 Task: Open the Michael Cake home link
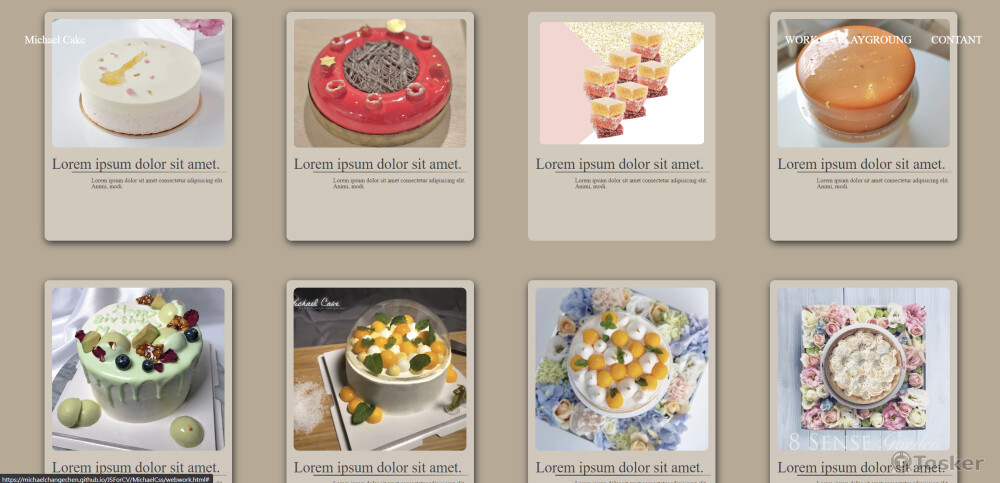pos(55,40)
